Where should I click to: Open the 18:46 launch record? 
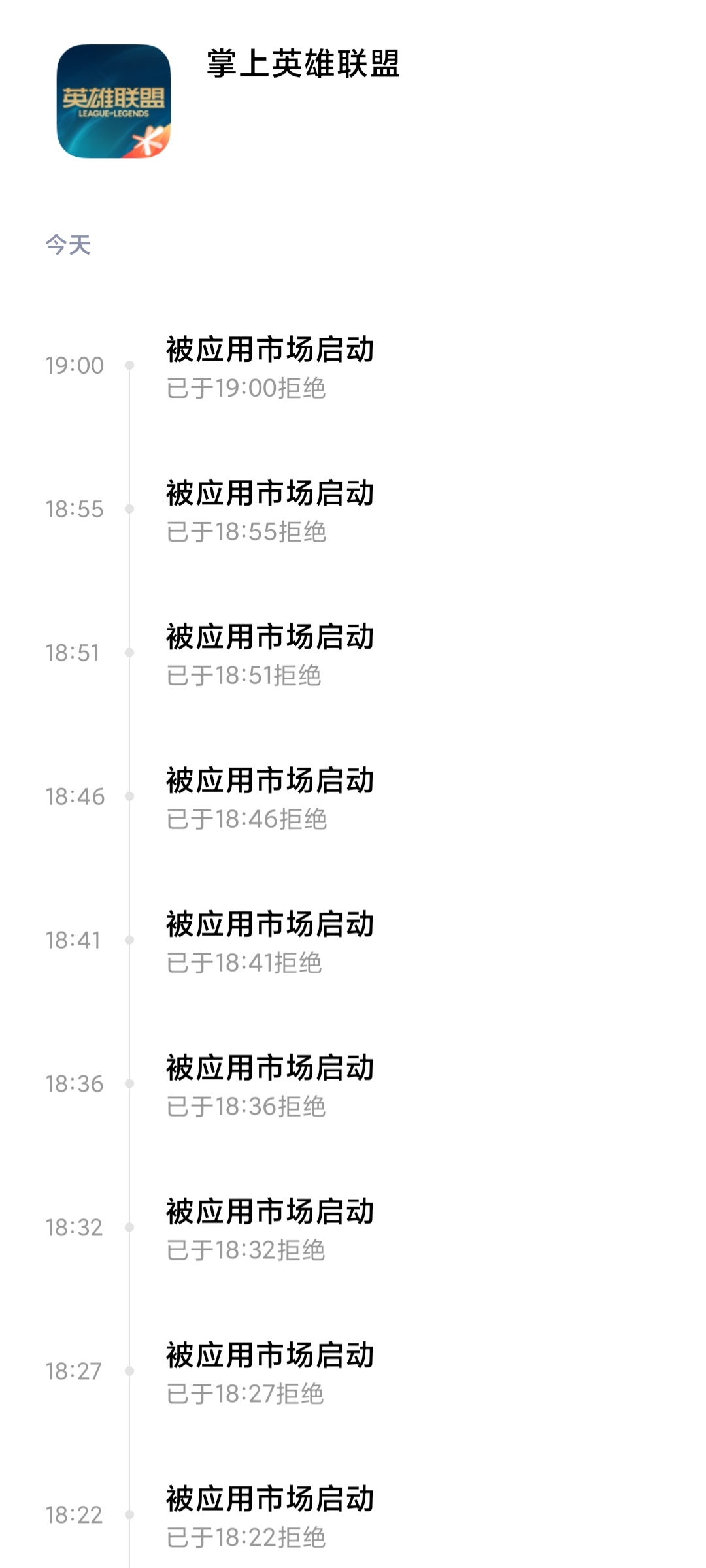pos(269,797)
